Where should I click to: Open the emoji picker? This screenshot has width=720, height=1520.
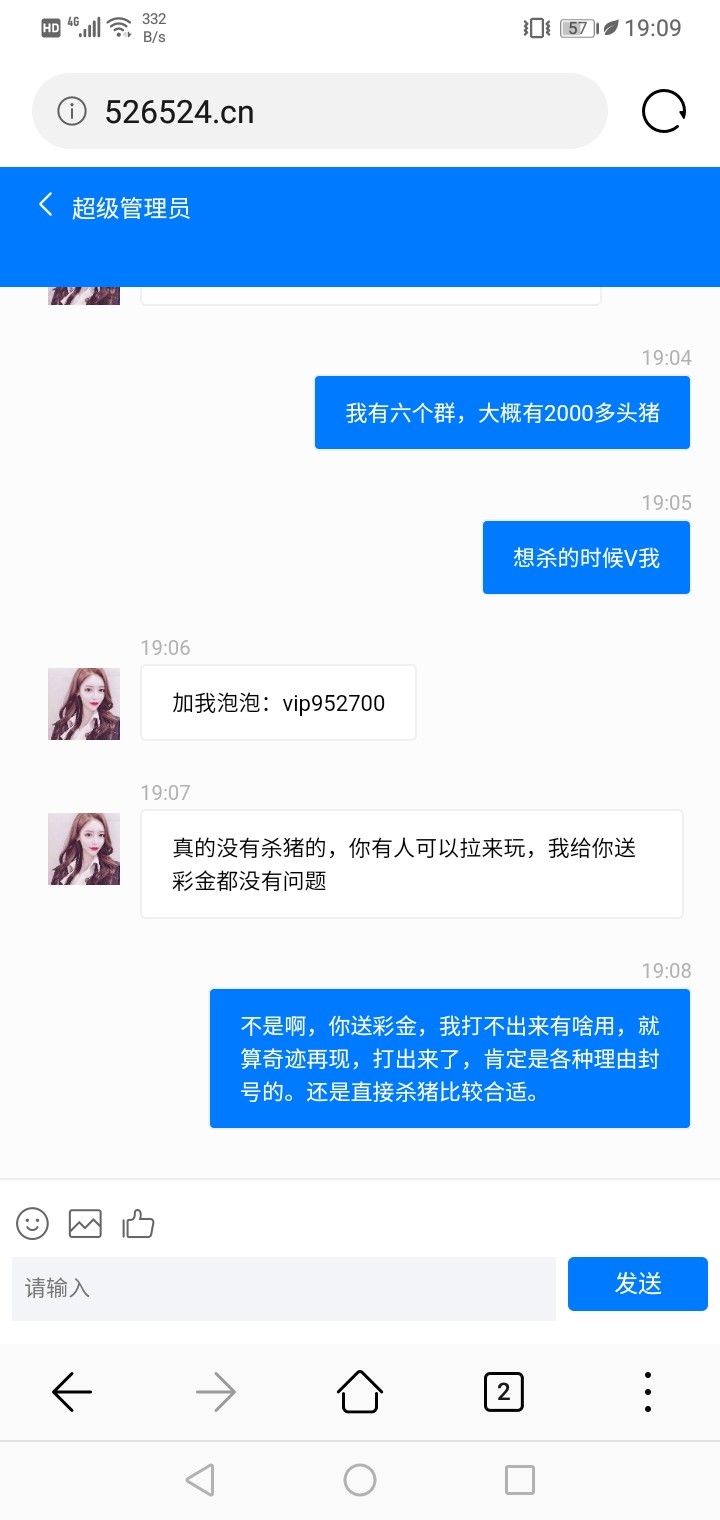click(x=32, y=1223)
